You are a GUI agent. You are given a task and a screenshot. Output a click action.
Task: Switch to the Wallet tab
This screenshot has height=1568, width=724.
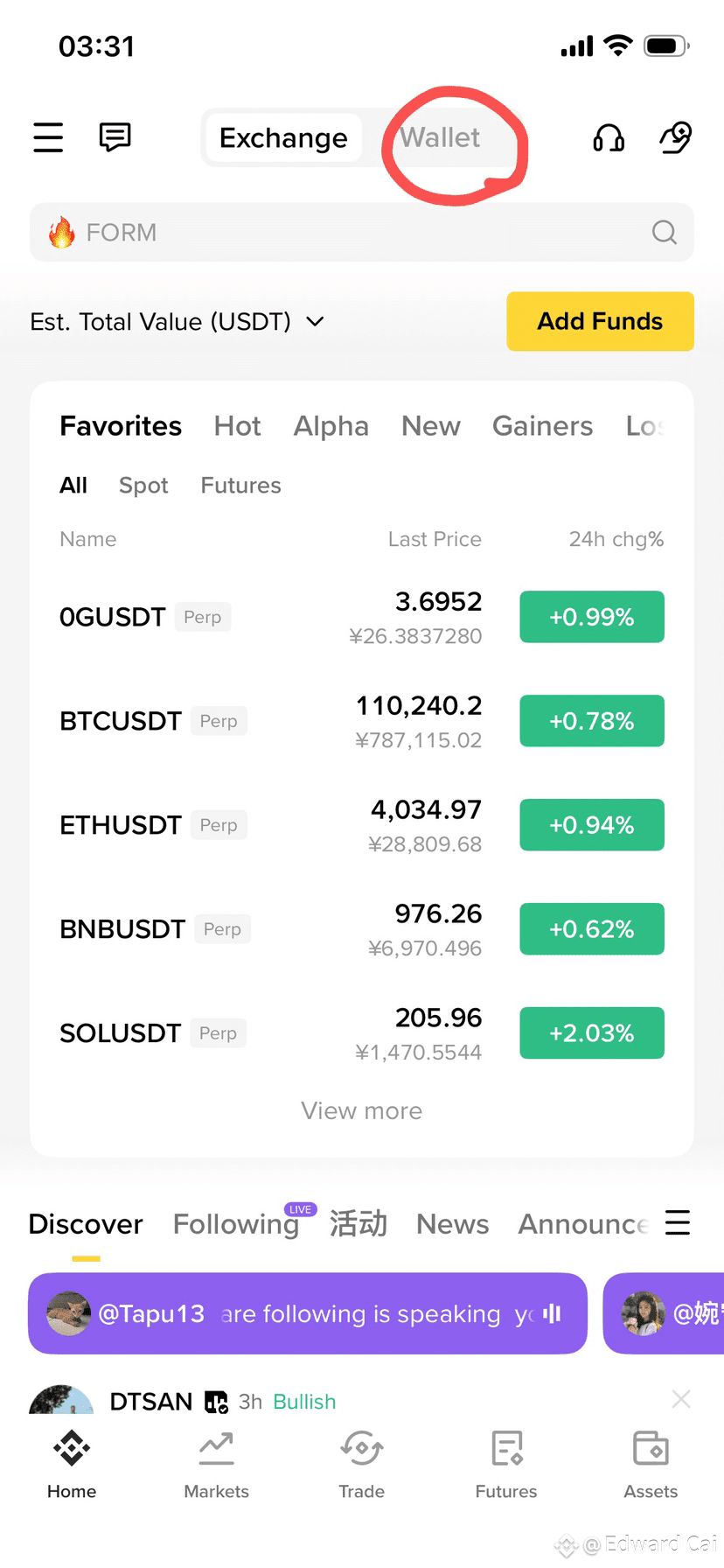tap(440, 138)
